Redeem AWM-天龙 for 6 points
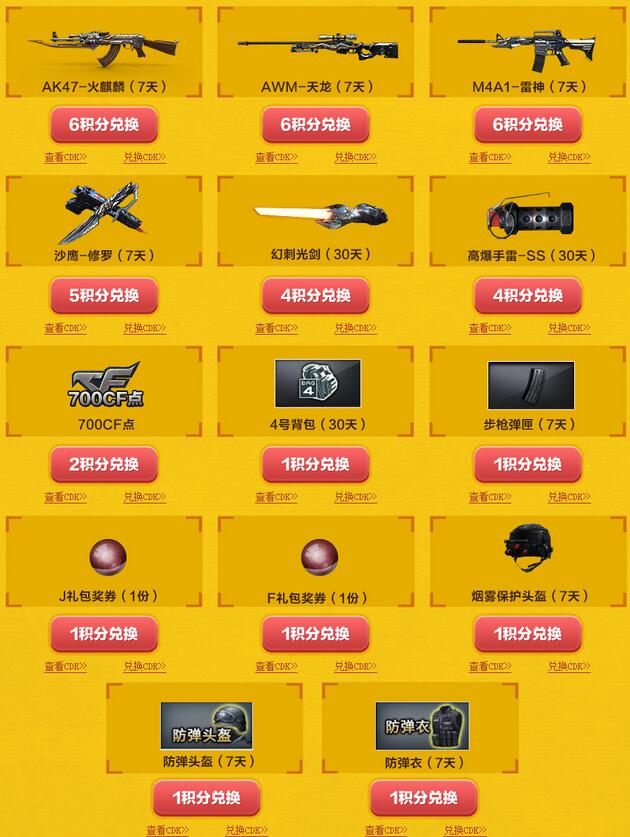This screenshot has height=837, width=630. click(x=316, y=125)
